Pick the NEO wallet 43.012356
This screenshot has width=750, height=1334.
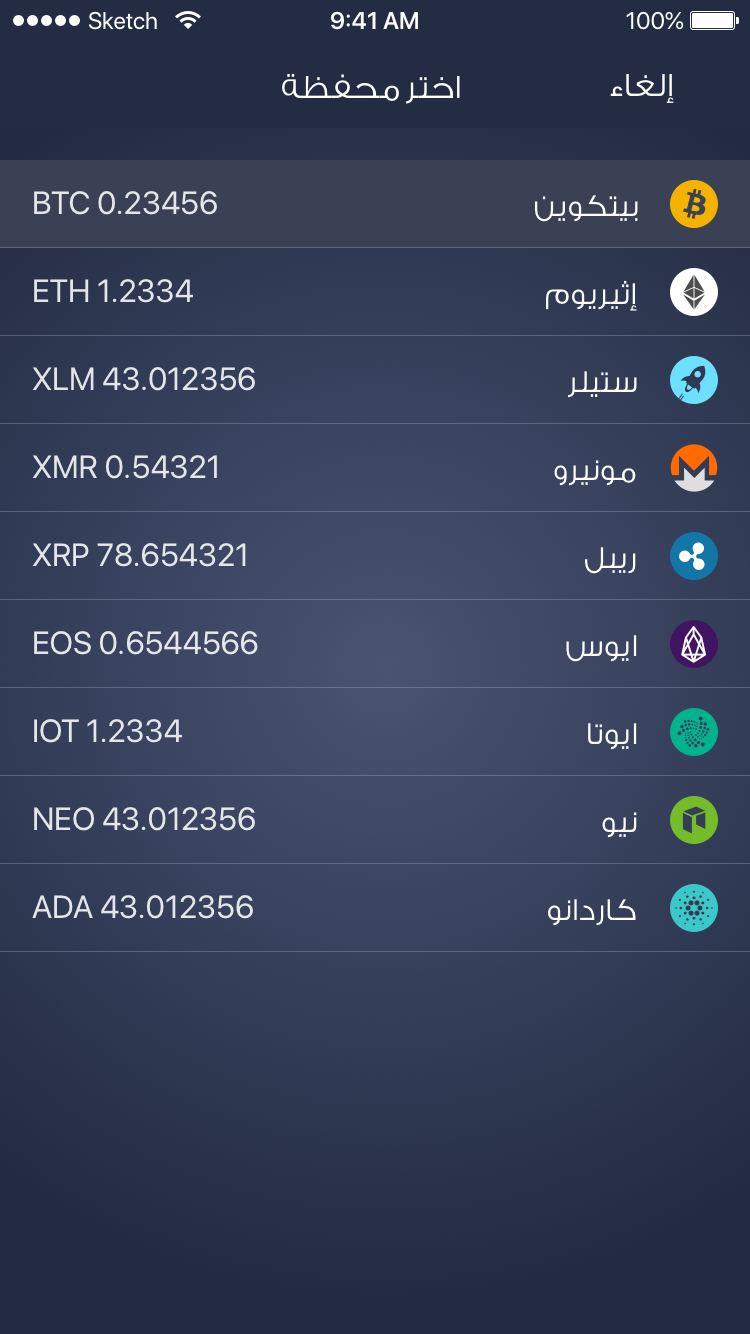[x=375, y=820]
